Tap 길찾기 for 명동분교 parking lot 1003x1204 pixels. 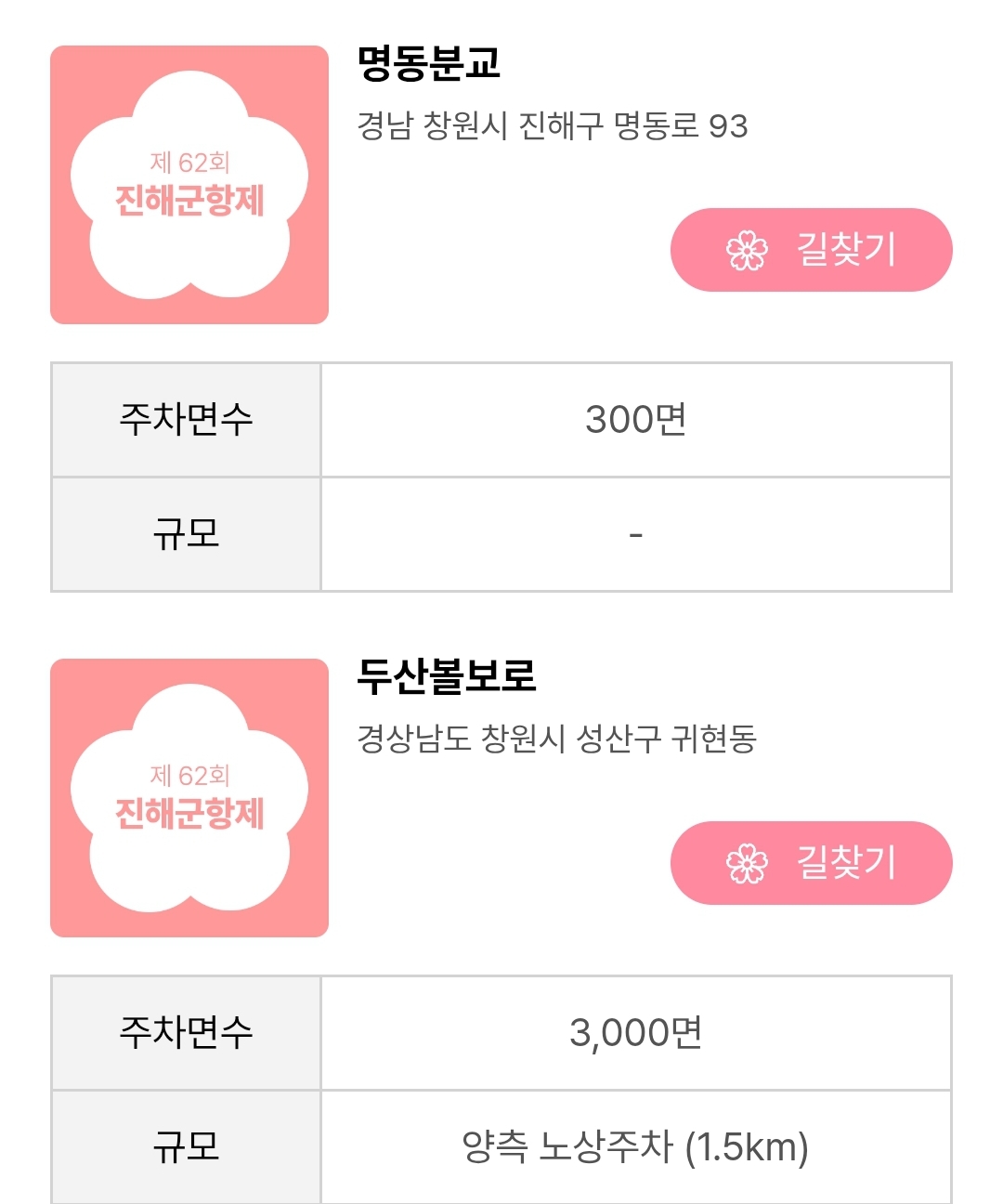tap(811, 250)
